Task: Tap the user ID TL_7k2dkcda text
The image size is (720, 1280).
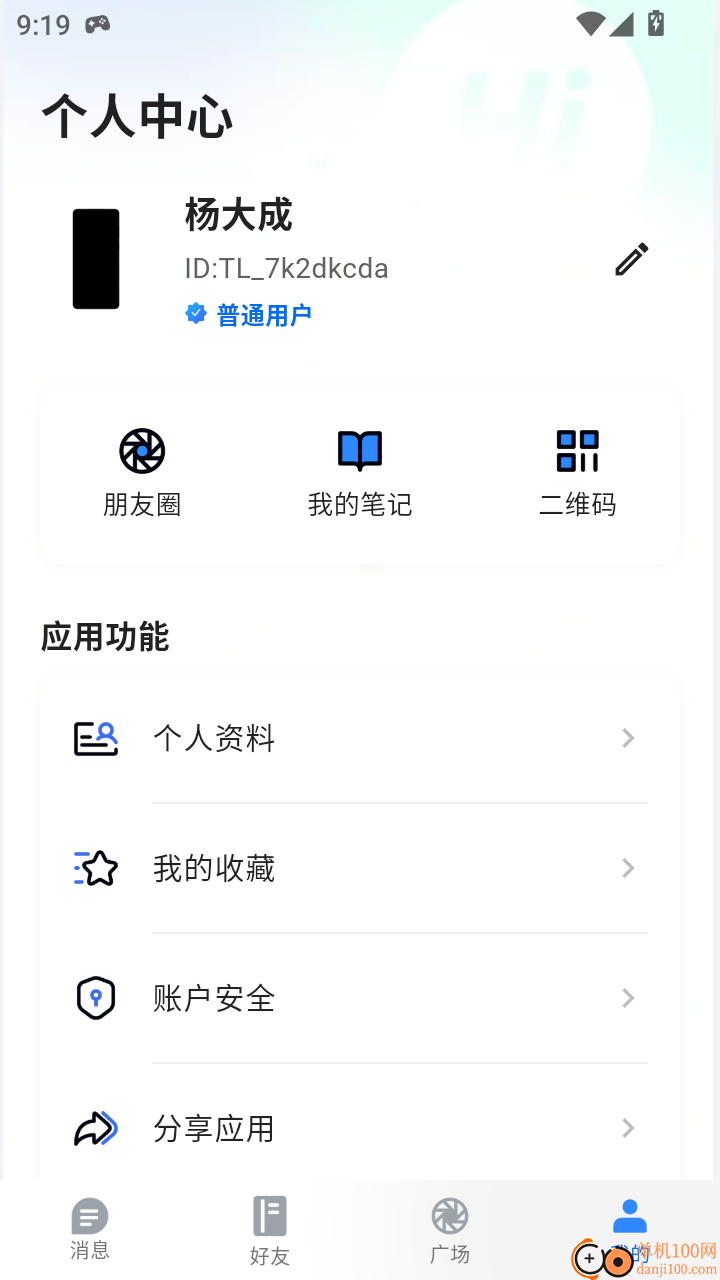Action: [x=289, y=268]
